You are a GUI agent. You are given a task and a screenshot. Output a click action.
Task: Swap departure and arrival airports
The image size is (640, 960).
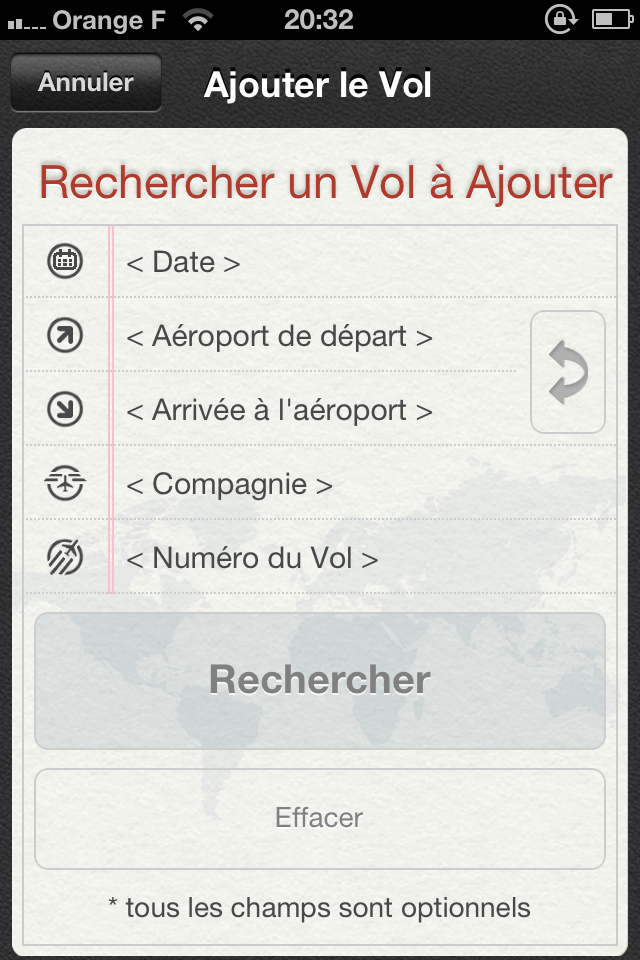(x=567, y=372)
